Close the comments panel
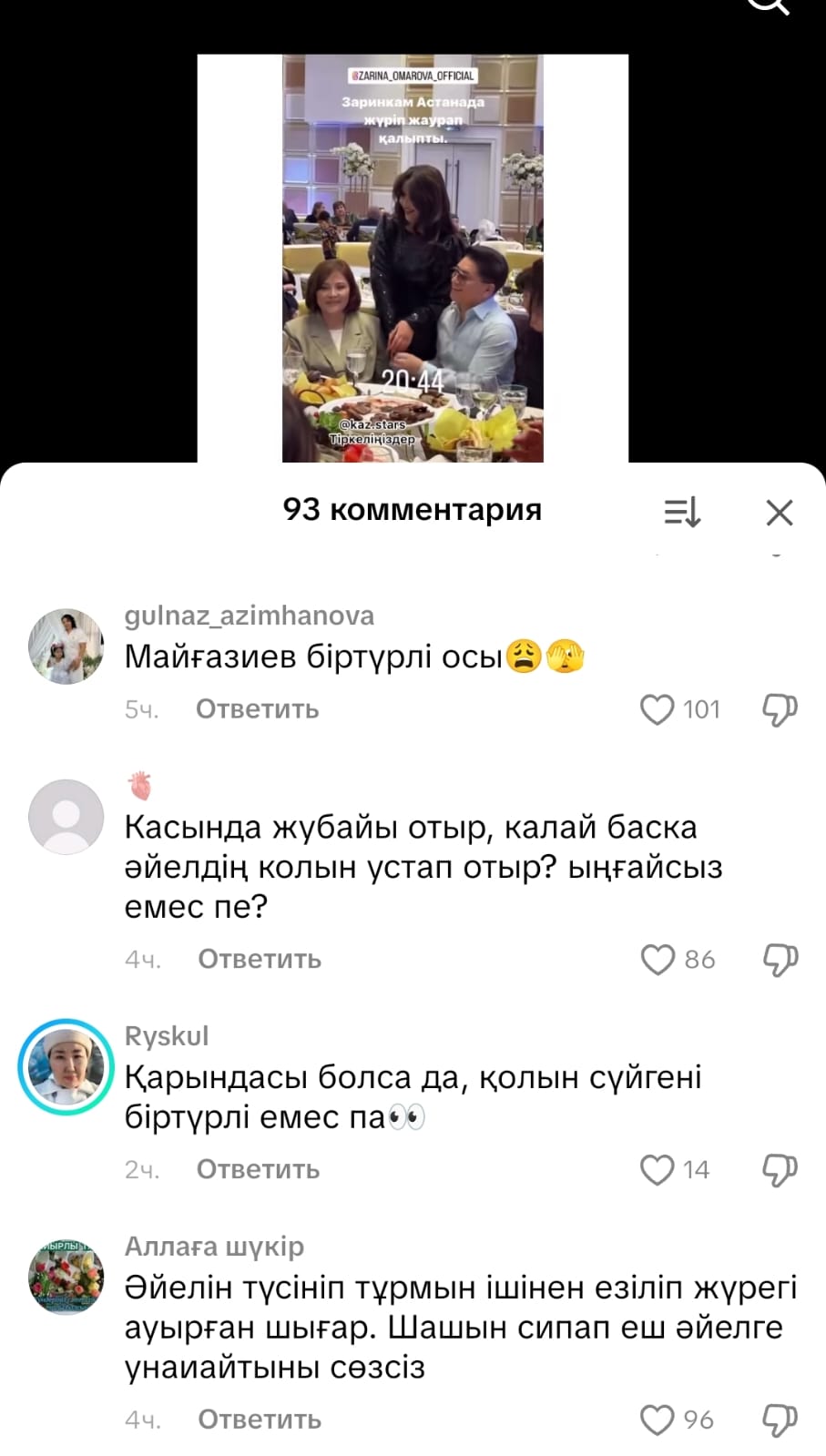The width and height of the screenshot is (826, 1456). 780,513
